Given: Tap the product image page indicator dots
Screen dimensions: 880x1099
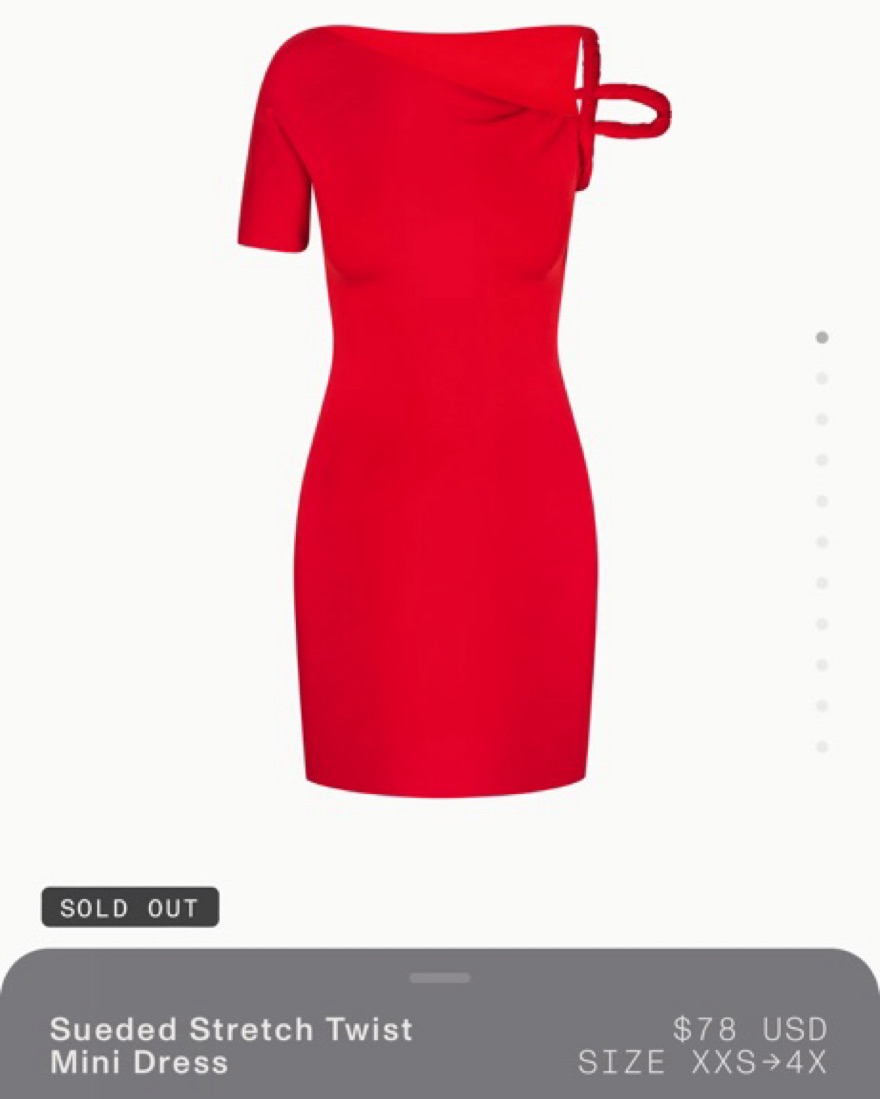Looking at the screenshot, I should pos(822,542).
